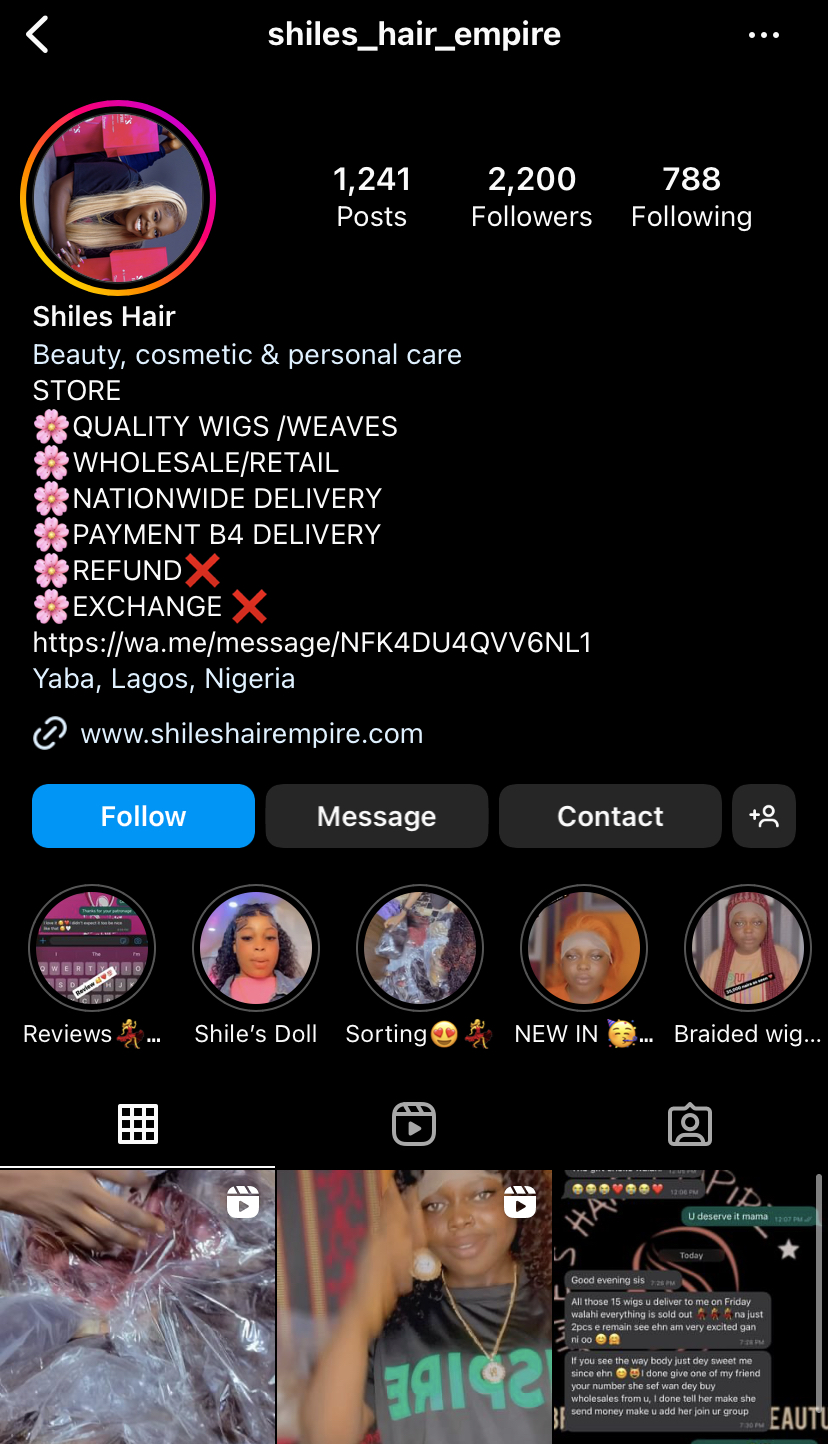Image resolution: width=828 pixels, height=1444 pixels.
Task: Open the NEW IN story highlight
Action: point(583,948)
